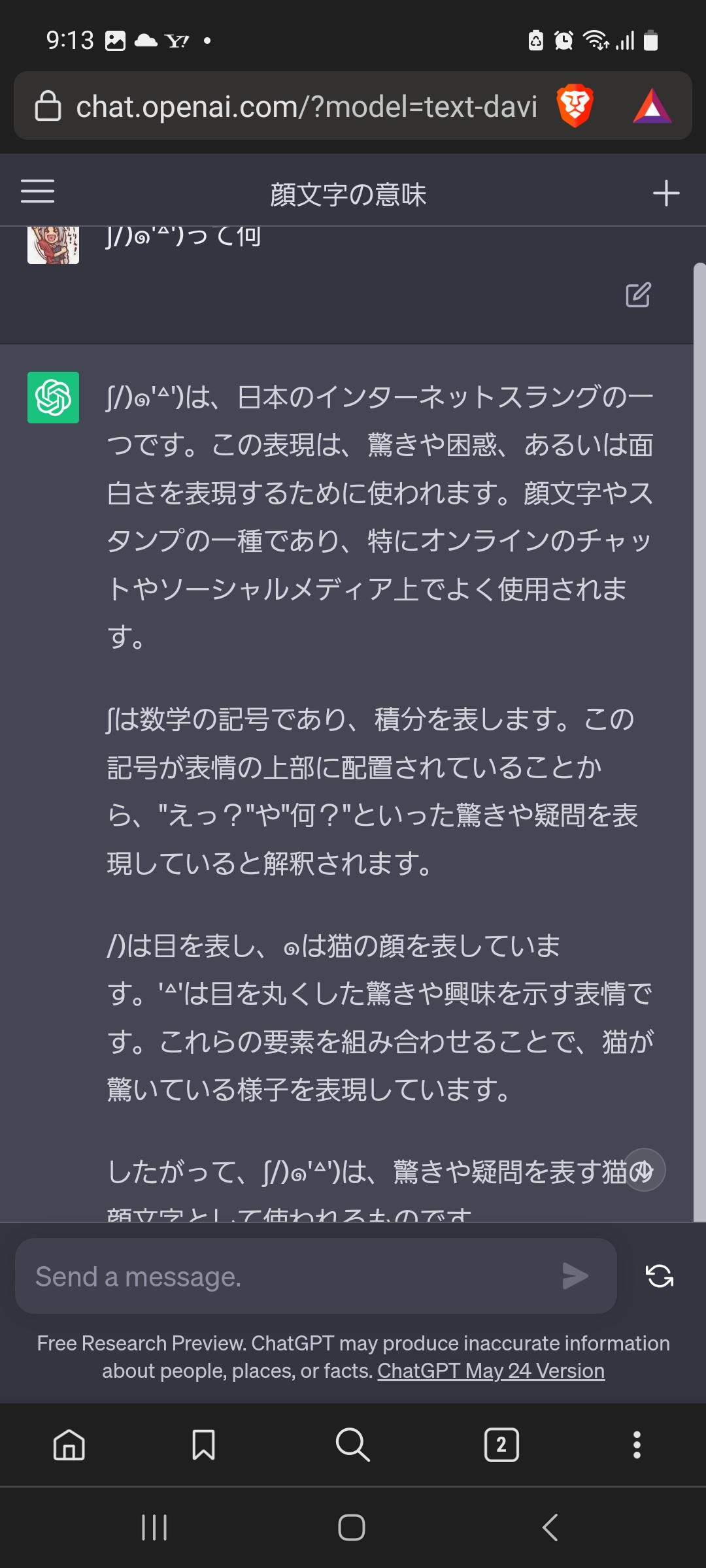Open the sidebar hamburger menu
Viewport: 706px width, 1568px height.
[x=37, y=191]
